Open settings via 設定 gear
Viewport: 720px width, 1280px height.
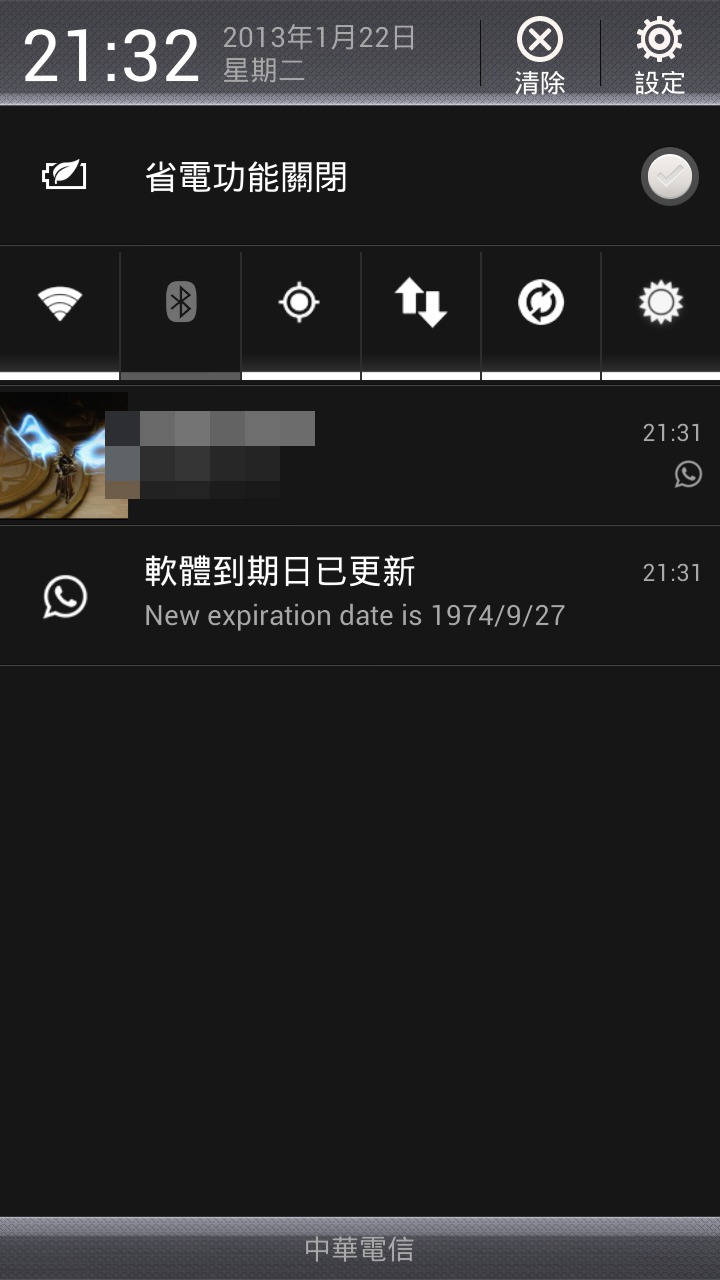659,56
